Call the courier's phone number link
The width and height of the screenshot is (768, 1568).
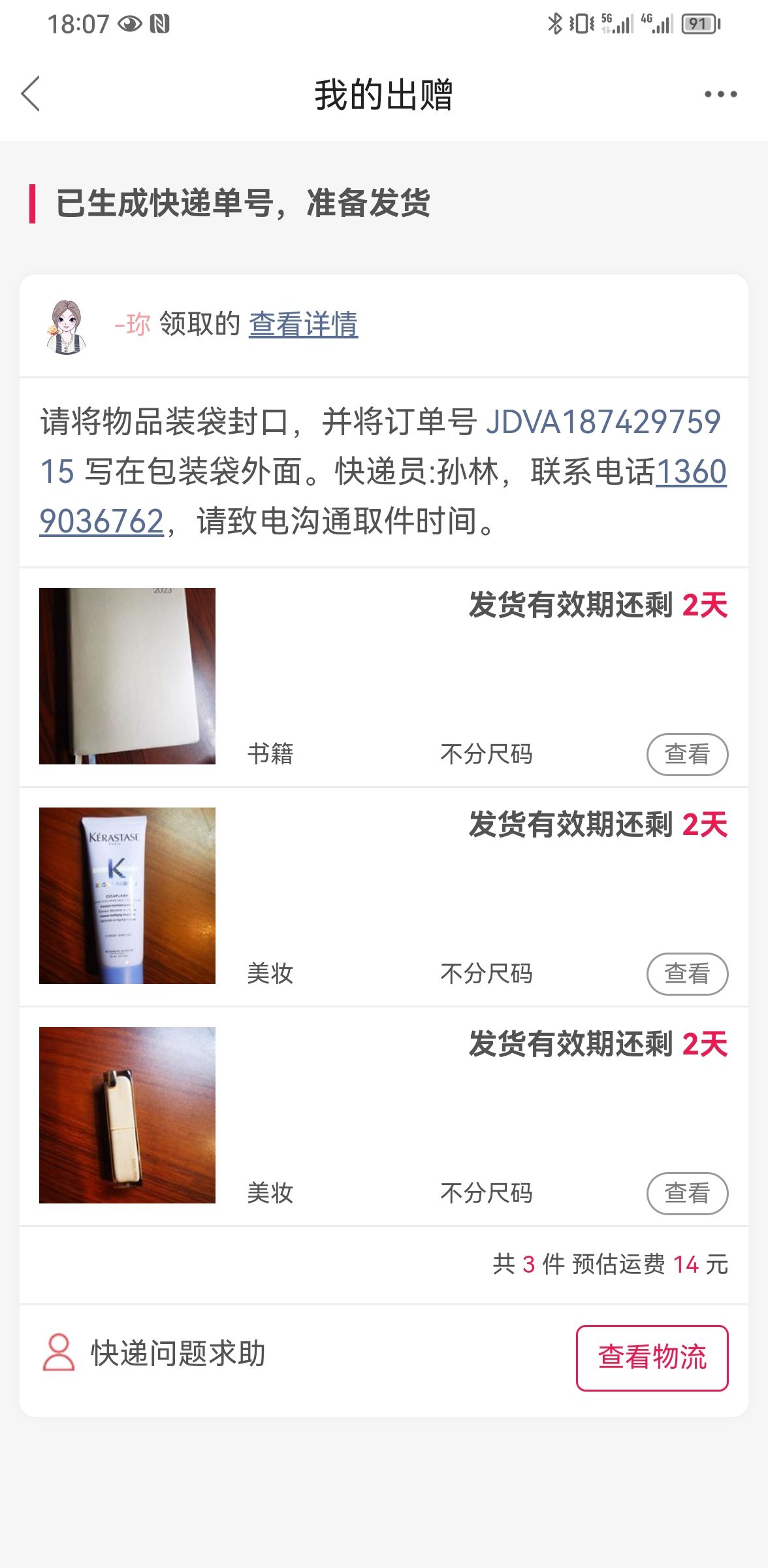click(x=383, y=497)
